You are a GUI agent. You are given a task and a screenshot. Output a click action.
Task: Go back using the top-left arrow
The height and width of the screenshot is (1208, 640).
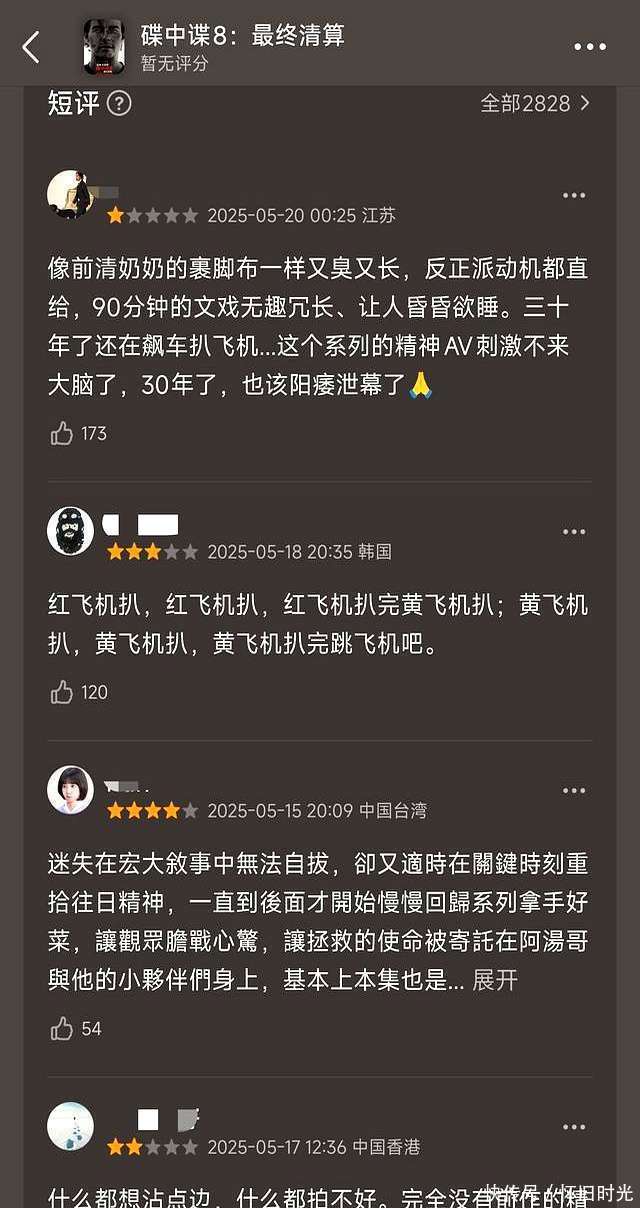(x=31, y=47)
